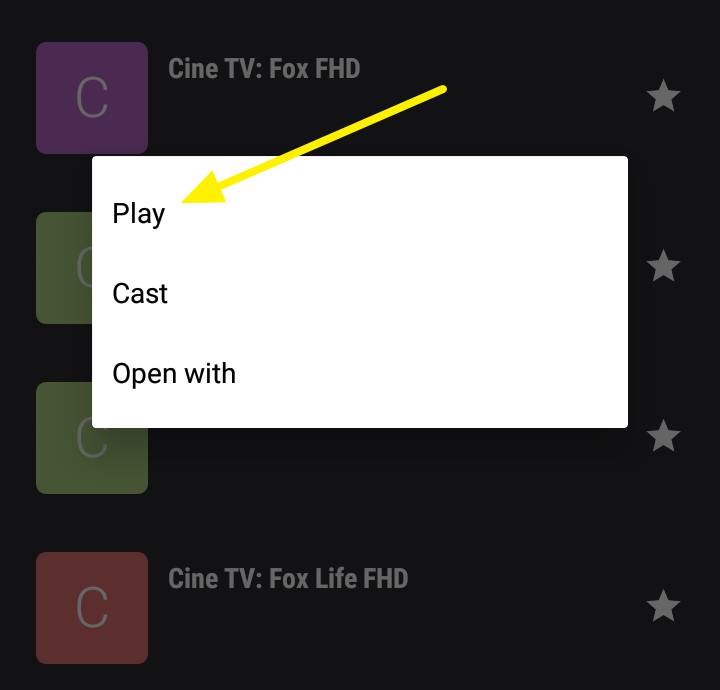This screenshot has width=720, height=690.
Task: Choose the Cast option
Action: [x=140, y=294]
